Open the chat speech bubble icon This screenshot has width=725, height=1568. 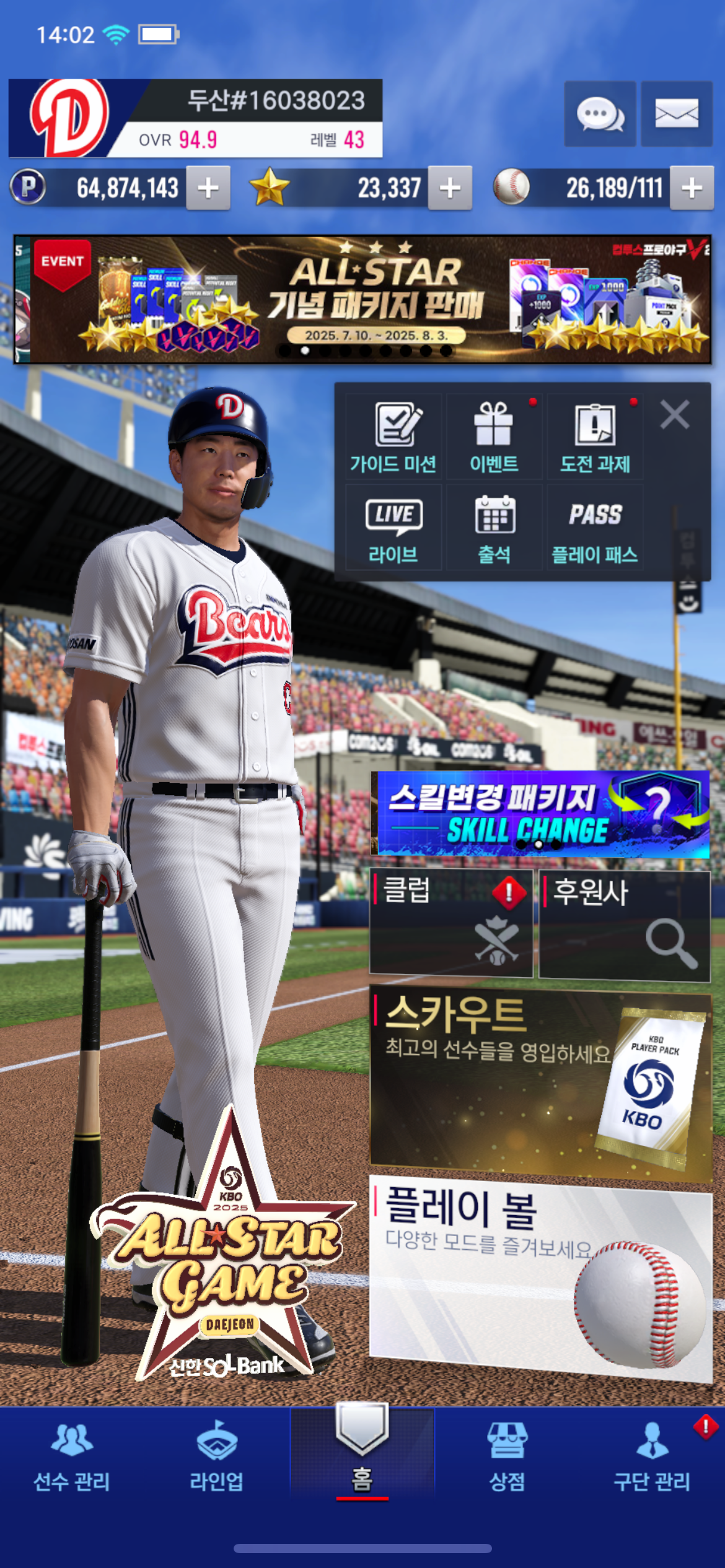[x=599, y=115]
